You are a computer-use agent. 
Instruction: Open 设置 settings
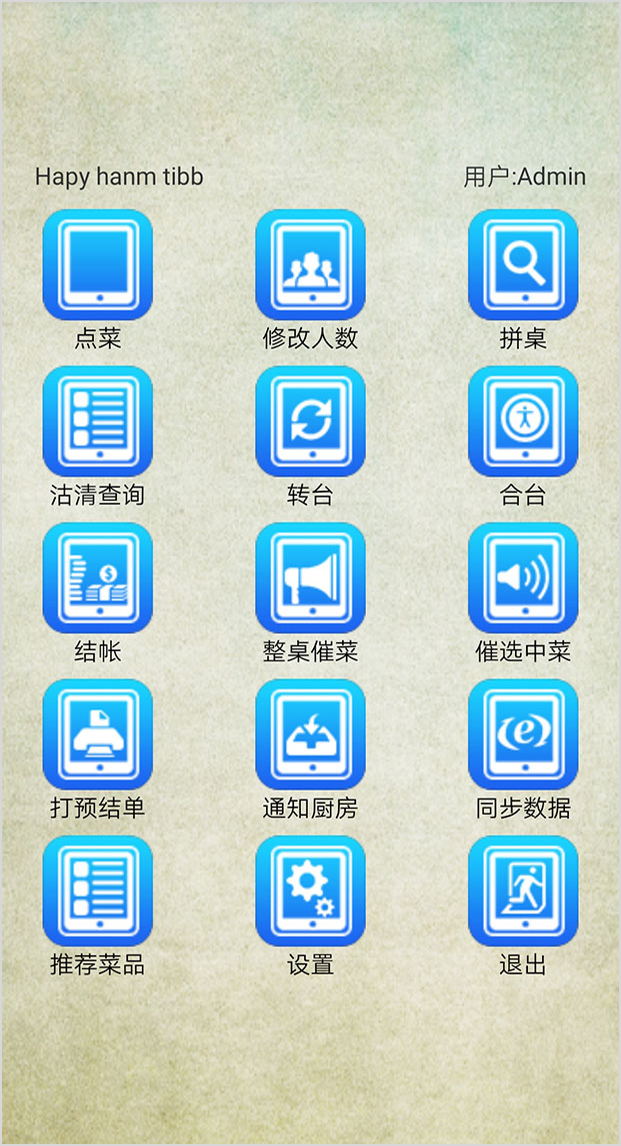(x=310, y=891)
